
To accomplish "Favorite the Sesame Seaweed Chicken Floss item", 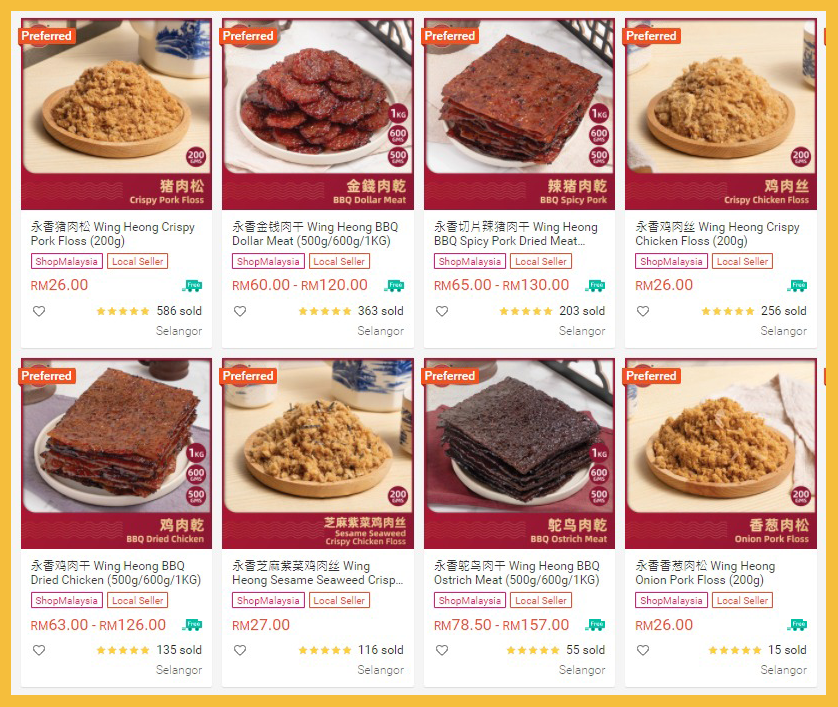I will click(240, 650).
